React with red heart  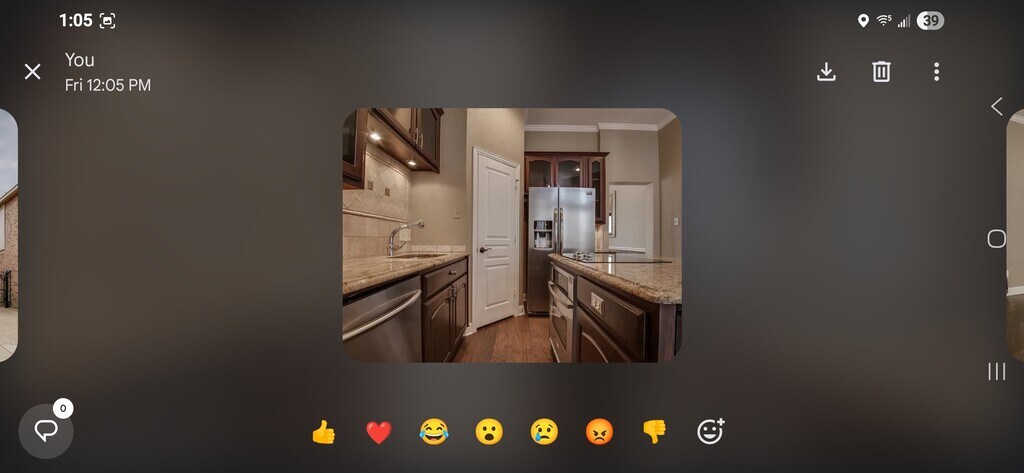coord(378,432)
